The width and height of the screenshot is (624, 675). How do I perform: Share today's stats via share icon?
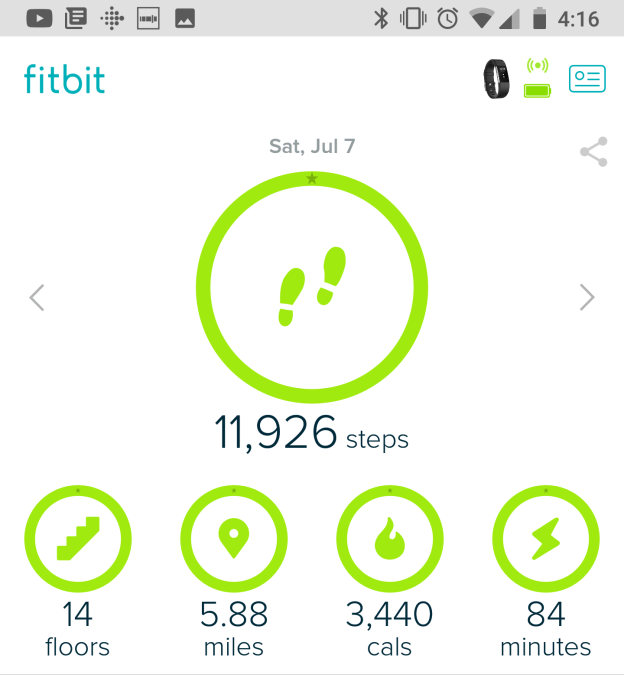coord(593,153)
